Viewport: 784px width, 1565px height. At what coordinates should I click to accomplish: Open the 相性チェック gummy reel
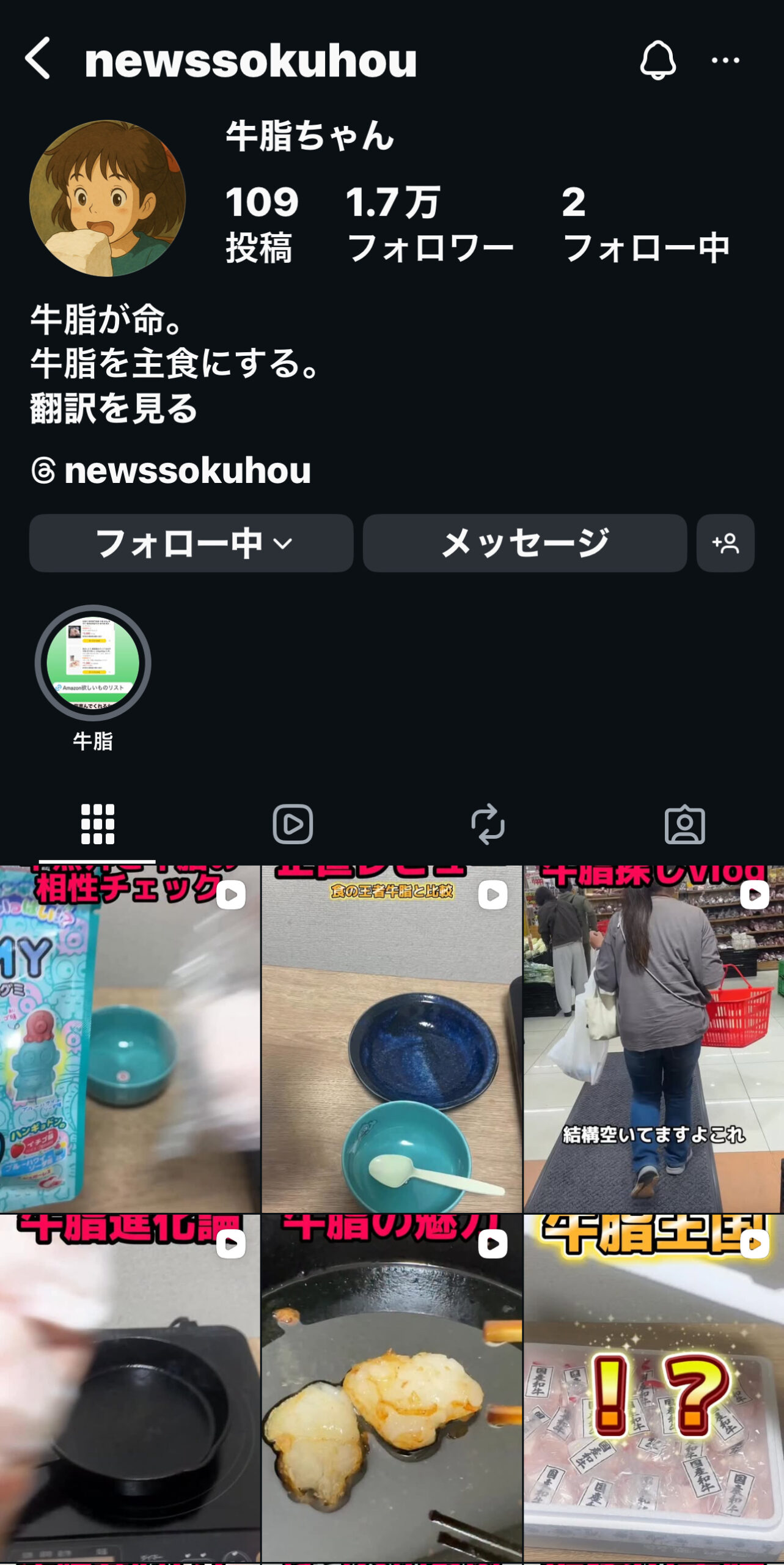pyautogui.click(x=130, y=1039)
